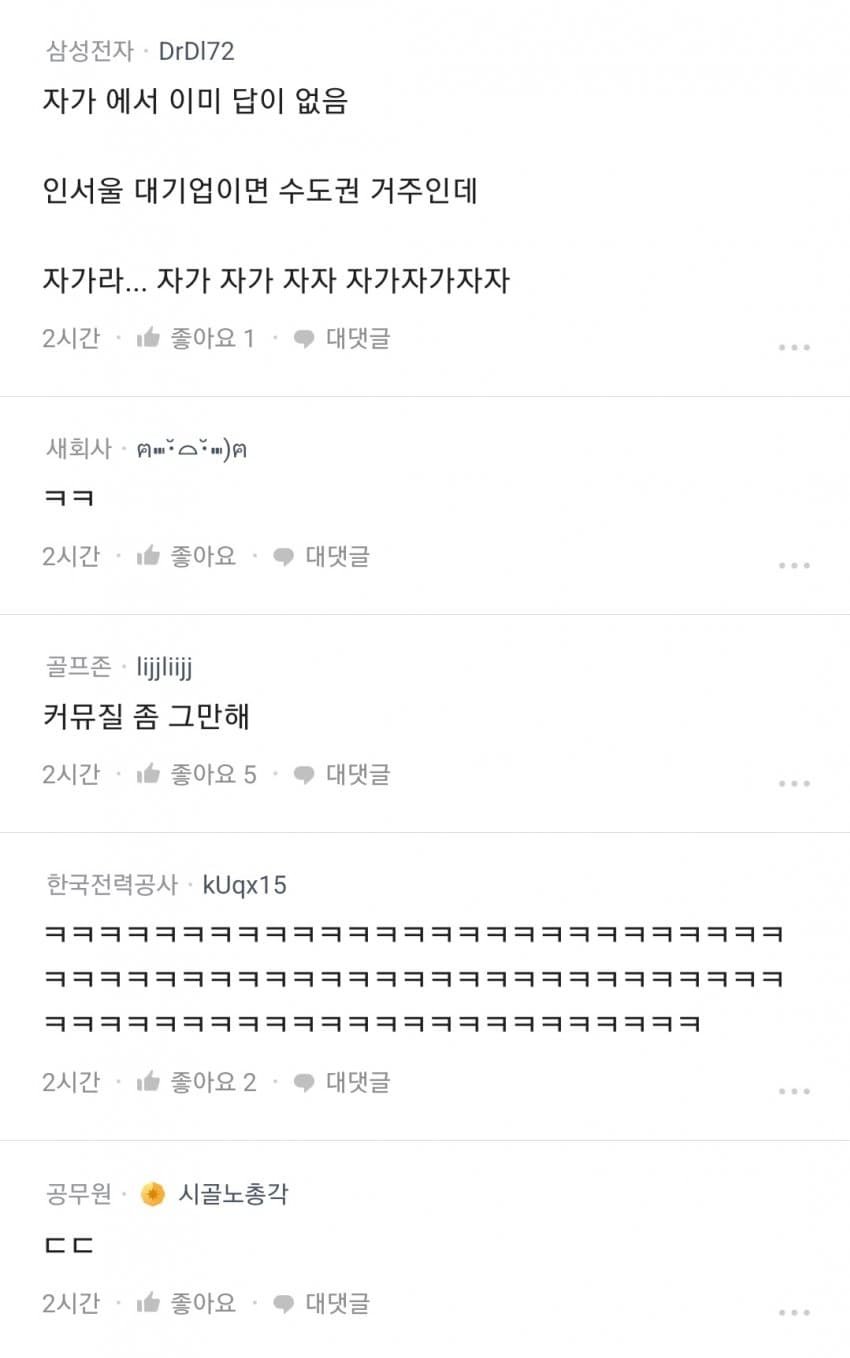Reply to the 새회사 user's comment
This screenshot has width=850, height=1358.
pyautogui.click(x=321, y=557)
